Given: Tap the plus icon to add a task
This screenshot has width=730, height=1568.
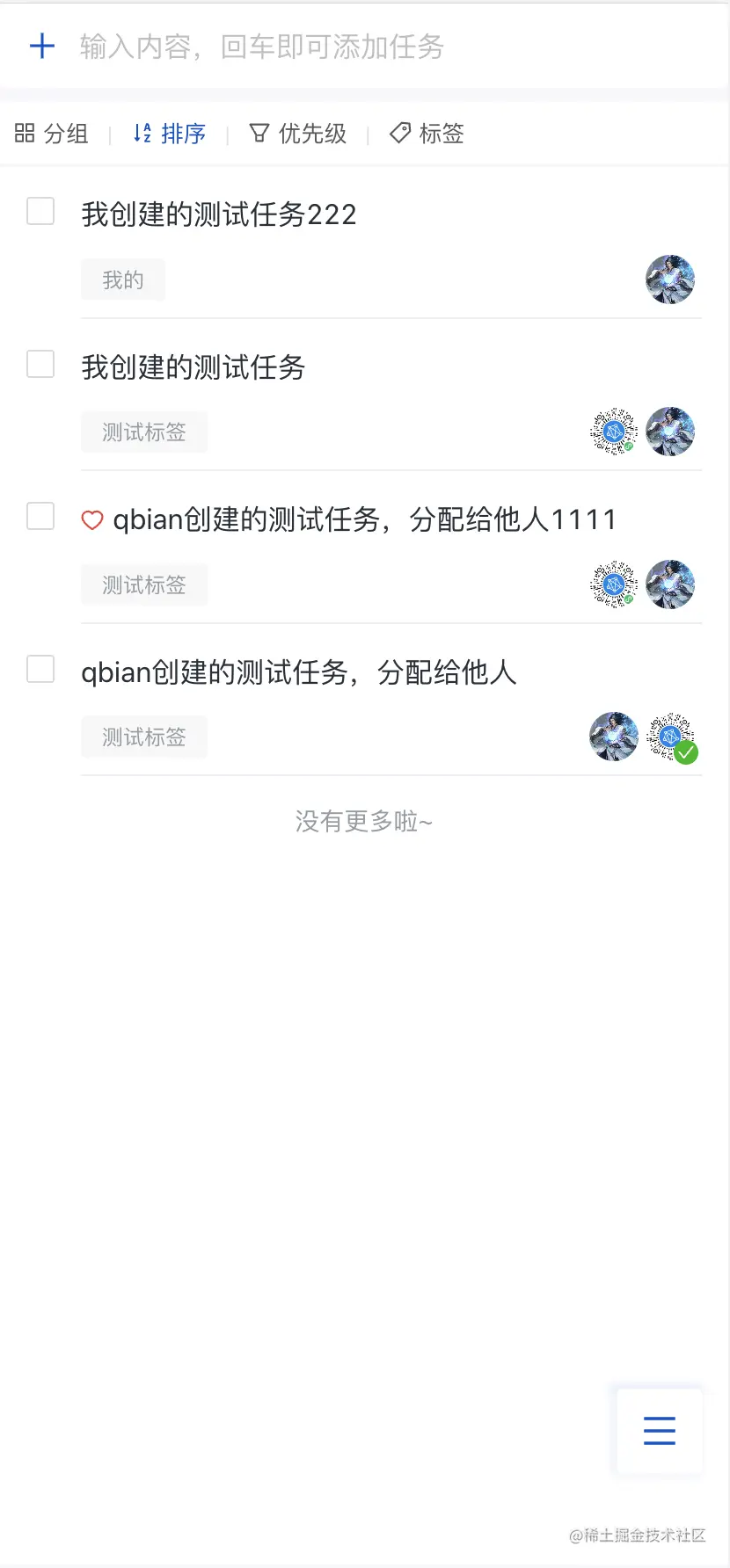Looking at the screenshot, I should point(42,46).
